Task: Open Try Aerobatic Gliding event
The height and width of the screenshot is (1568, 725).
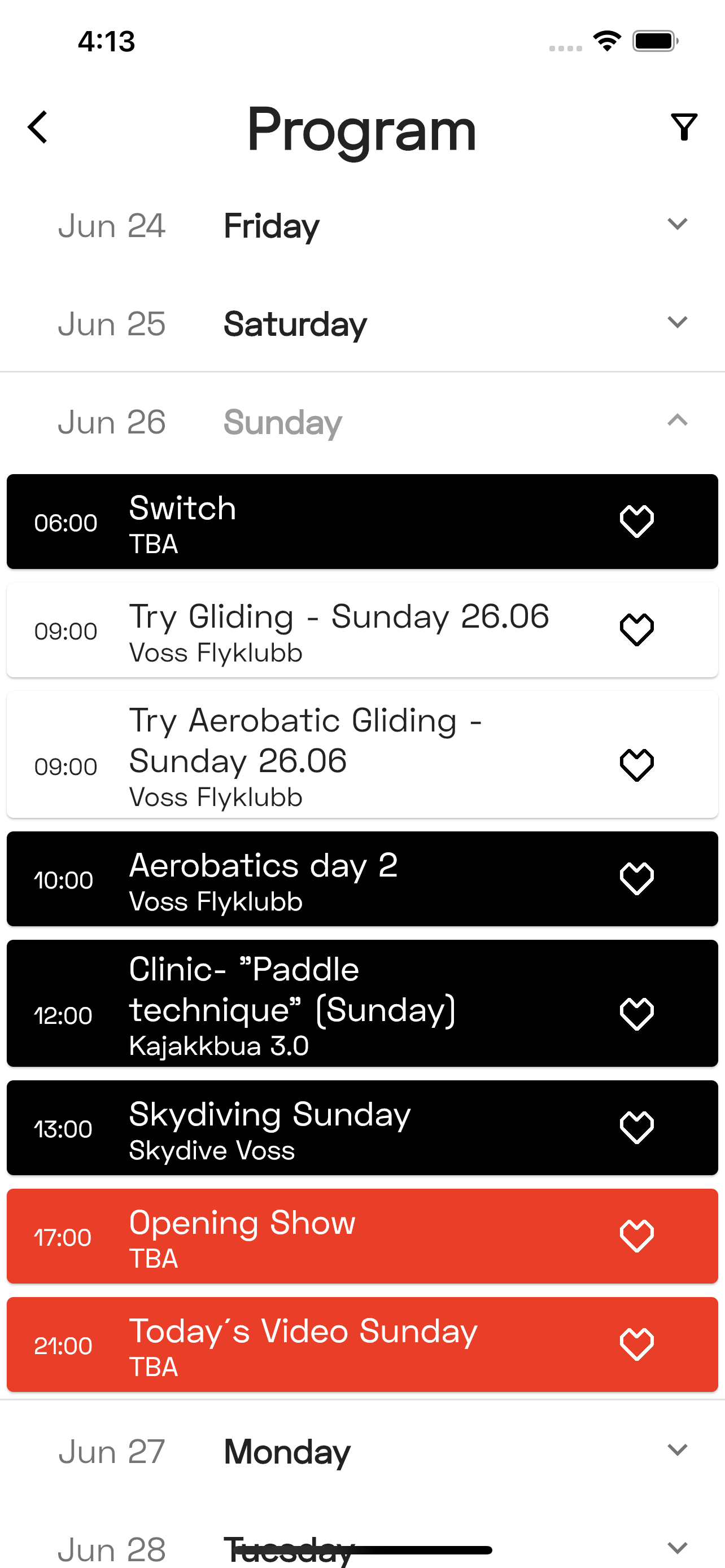Action: 362,754
